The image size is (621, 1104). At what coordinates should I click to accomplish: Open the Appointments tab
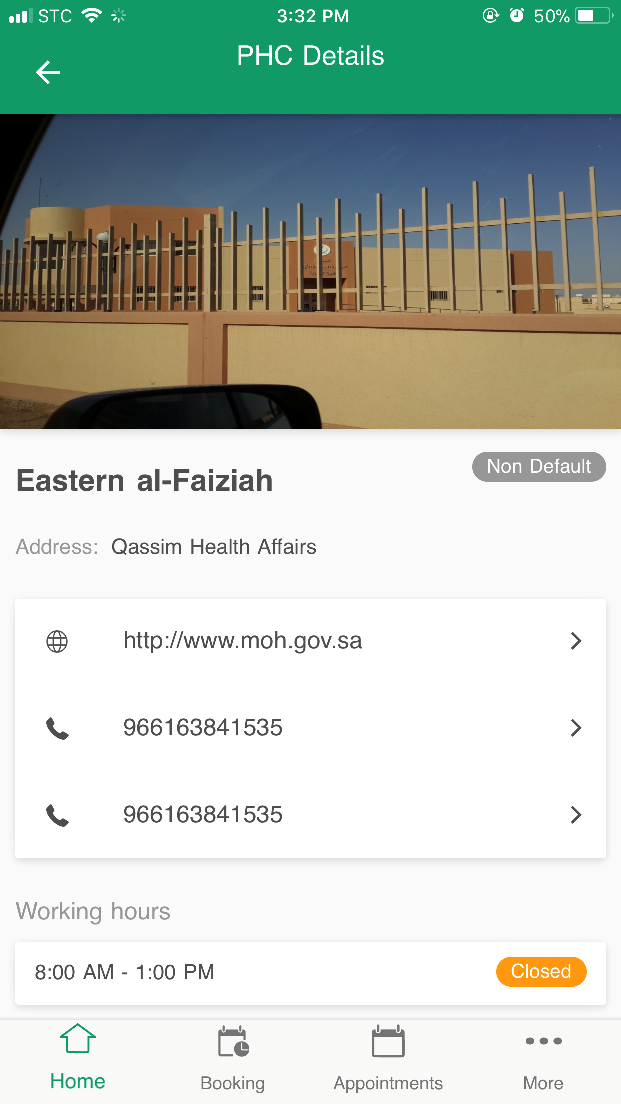(388, 1058)
